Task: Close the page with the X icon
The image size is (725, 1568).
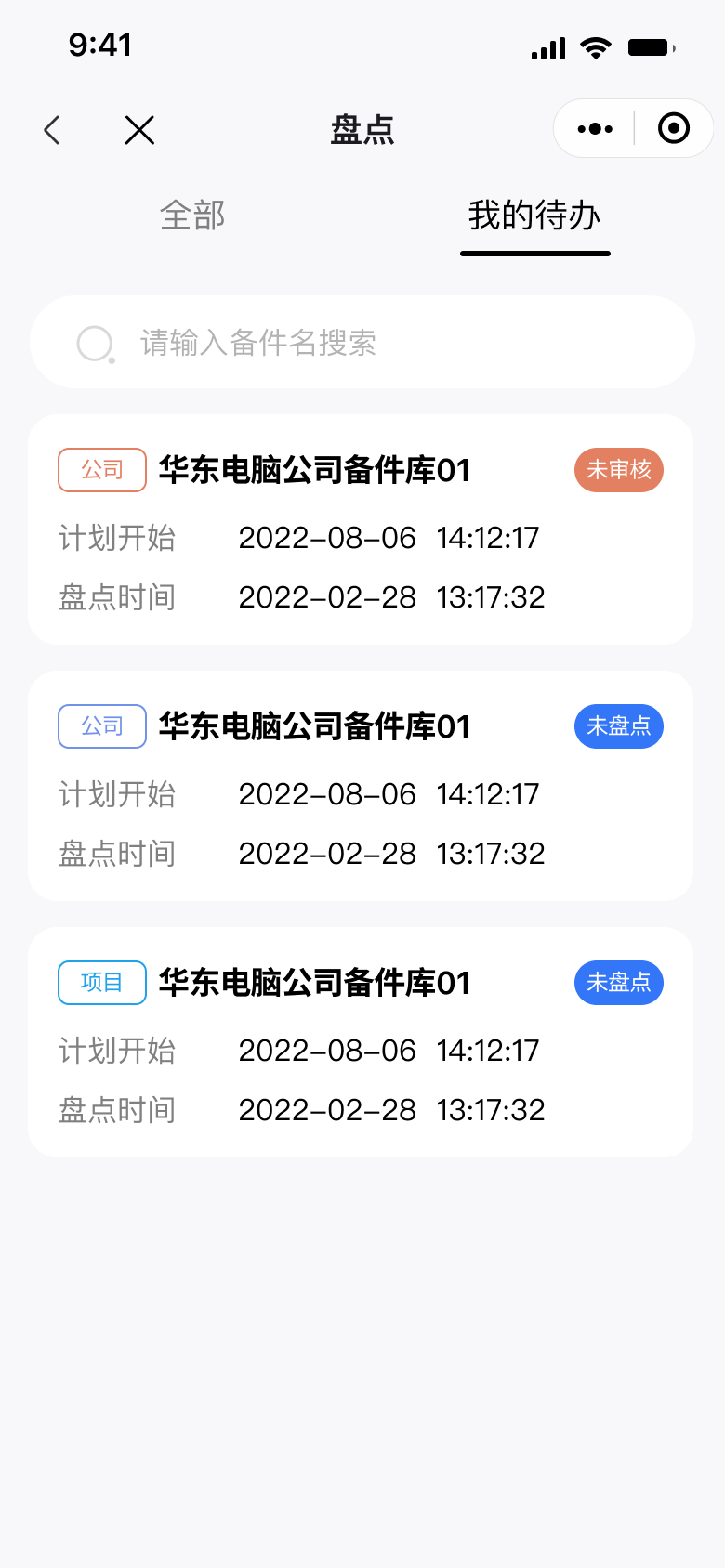Action: (x=139, y=130)
